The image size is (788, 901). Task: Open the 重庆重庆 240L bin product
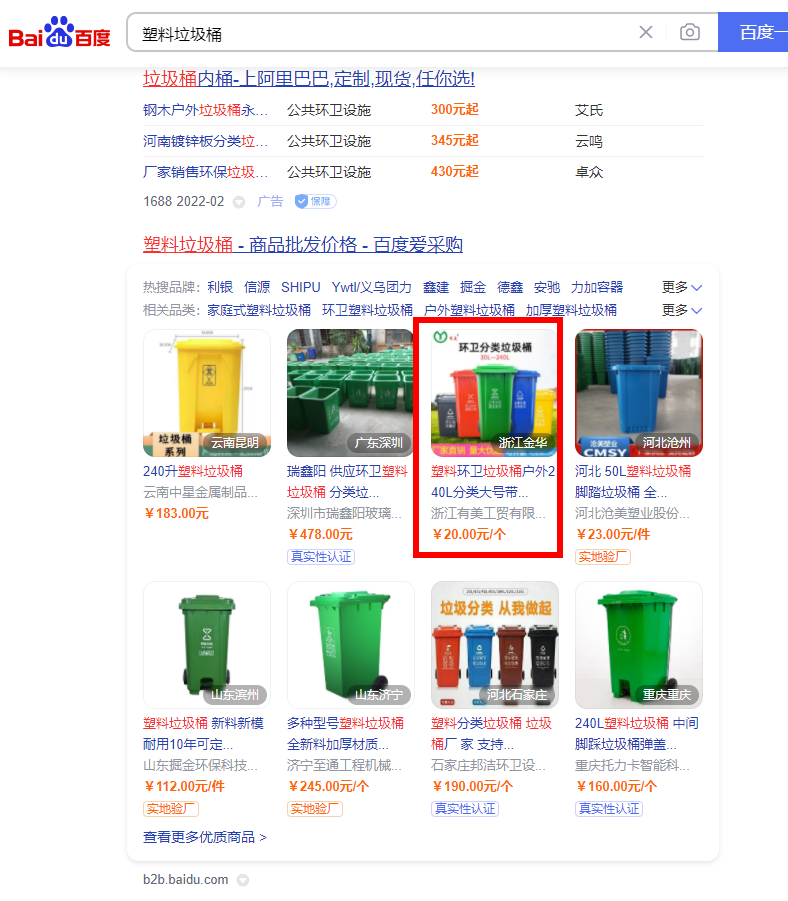[x=638, y=644]
